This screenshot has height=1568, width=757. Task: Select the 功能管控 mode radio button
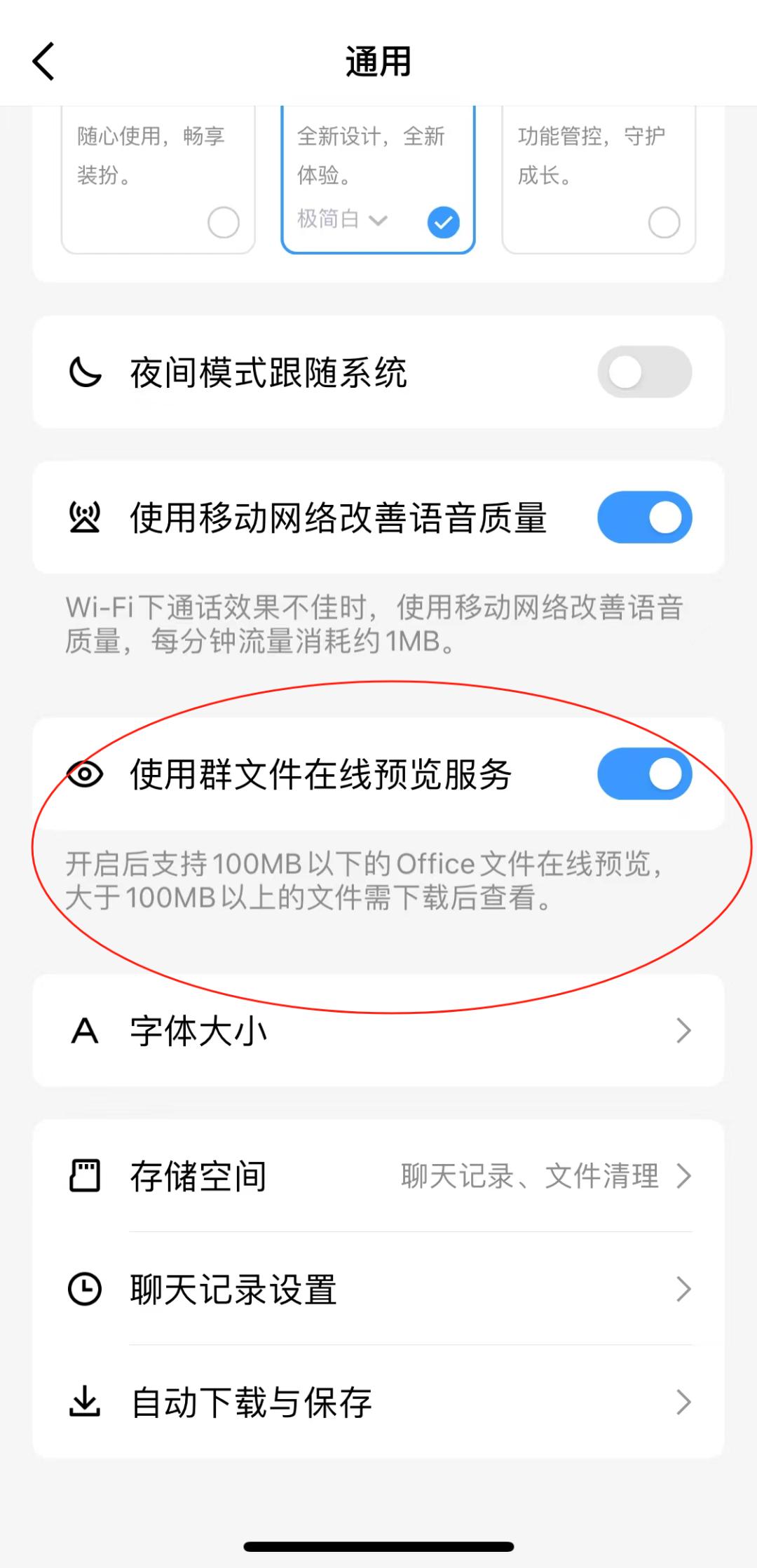(664, 222)
